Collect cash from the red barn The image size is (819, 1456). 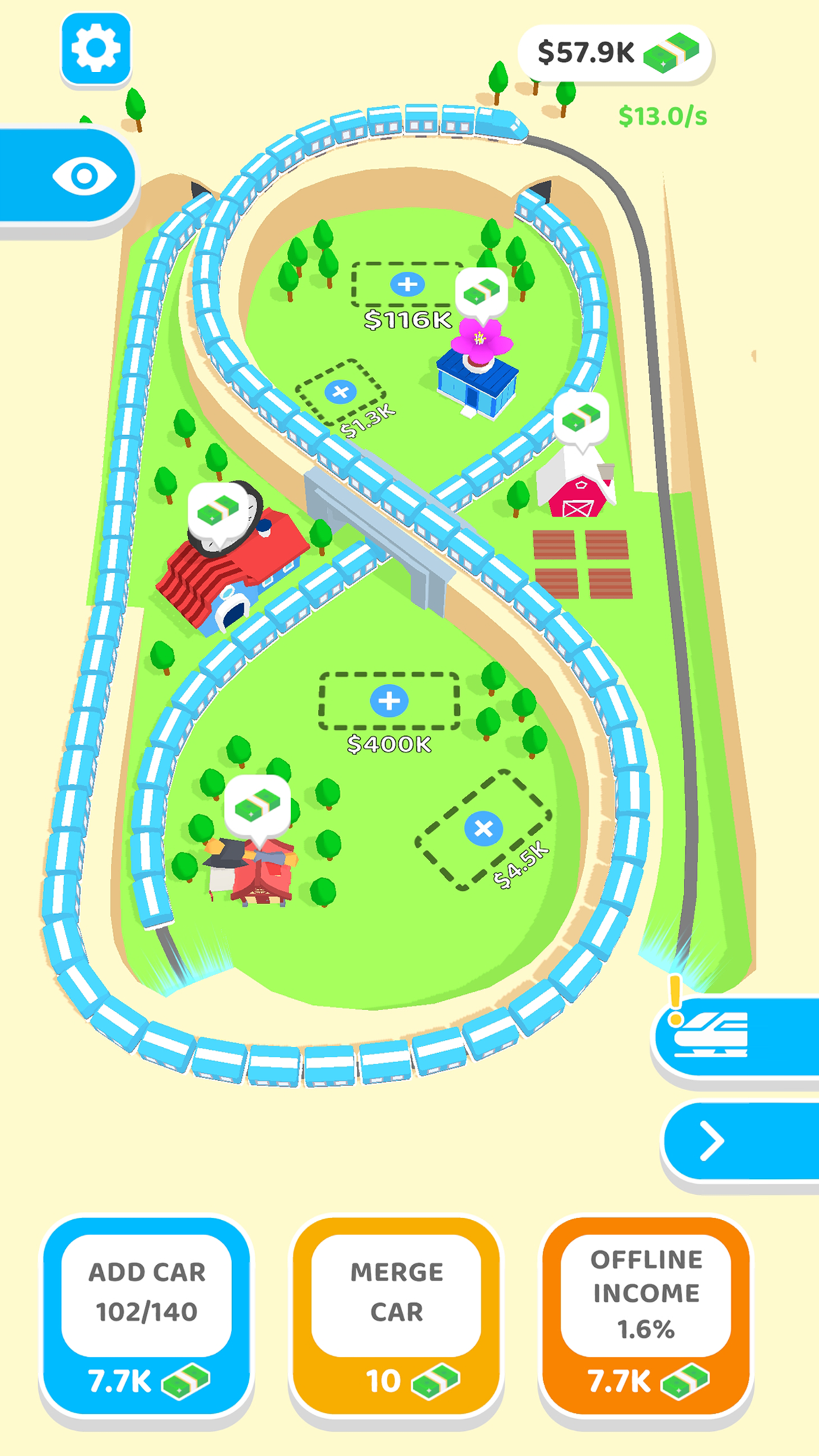pos(580,418)
